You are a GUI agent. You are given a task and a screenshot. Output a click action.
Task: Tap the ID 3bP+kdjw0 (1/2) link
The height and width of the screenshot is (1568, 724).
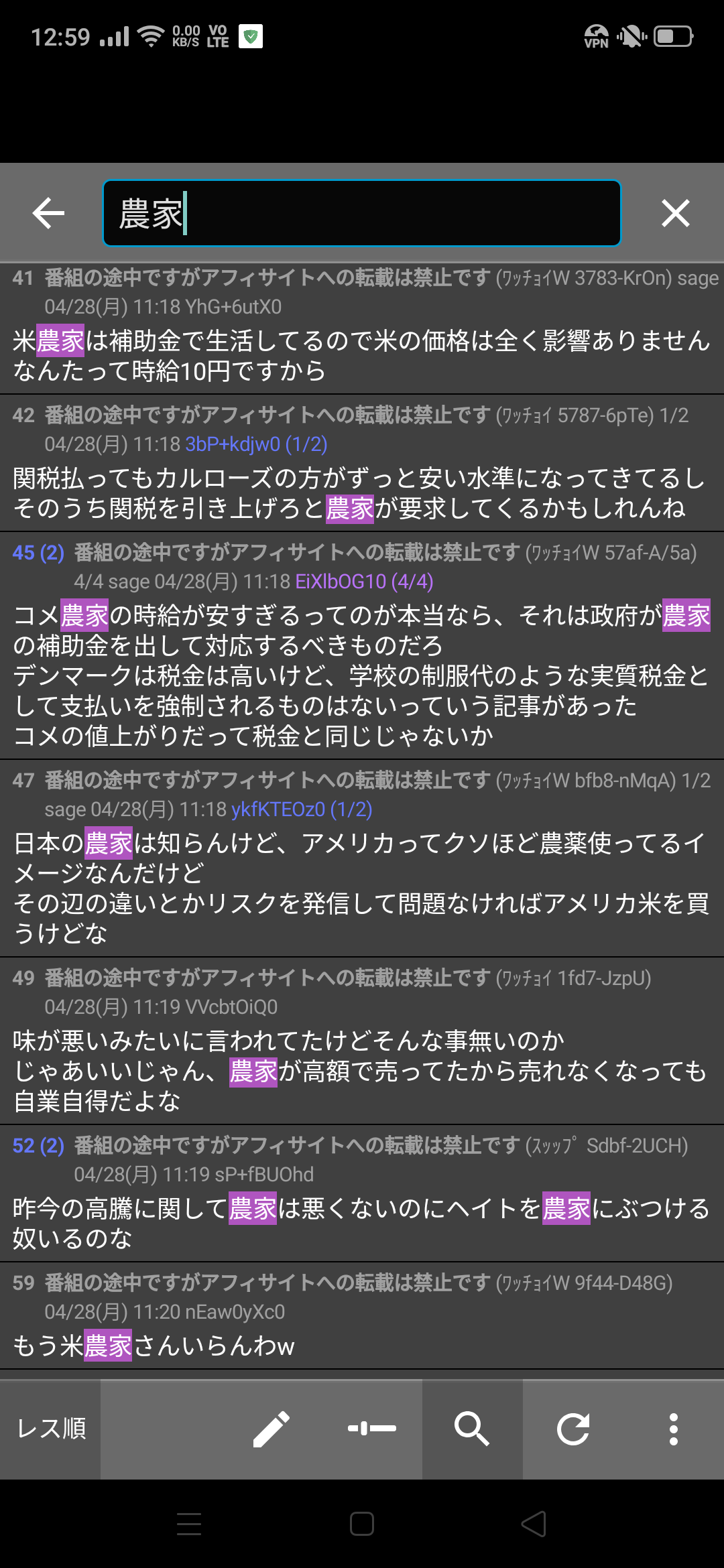256,444
